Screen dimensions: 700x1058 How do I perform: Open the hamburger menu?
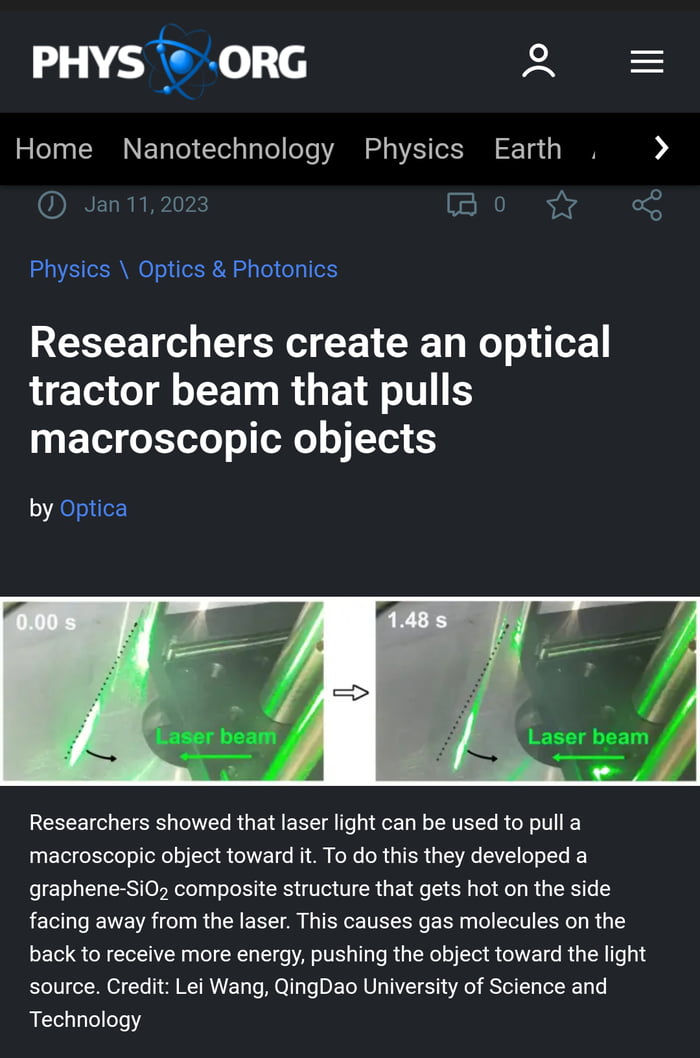click(647, 62)
